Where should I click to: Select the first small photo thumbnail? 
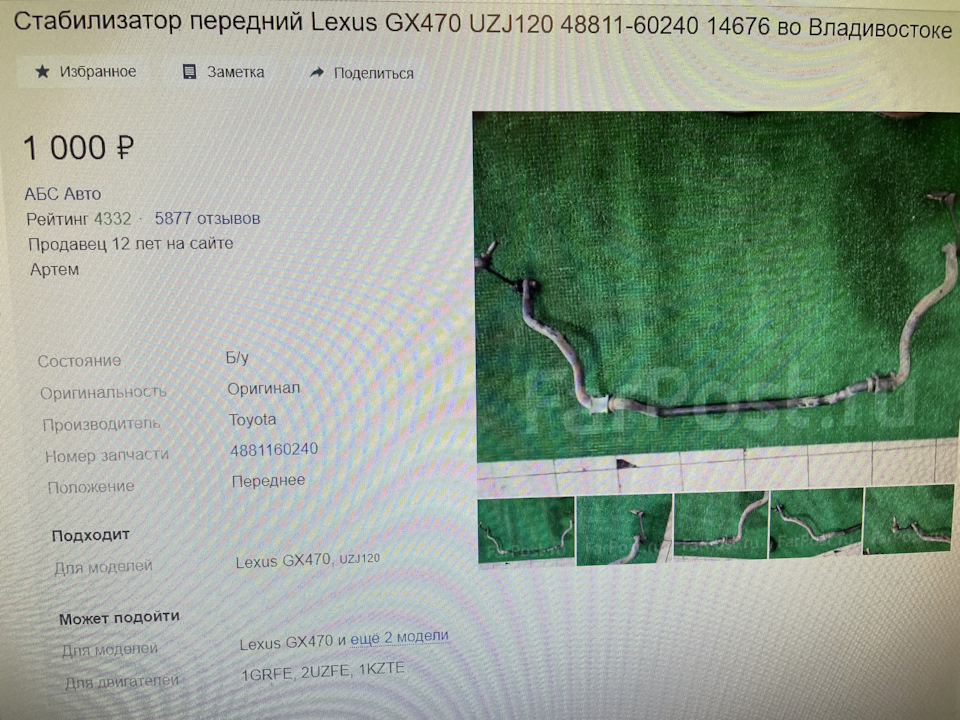click(x=526, y=530)
